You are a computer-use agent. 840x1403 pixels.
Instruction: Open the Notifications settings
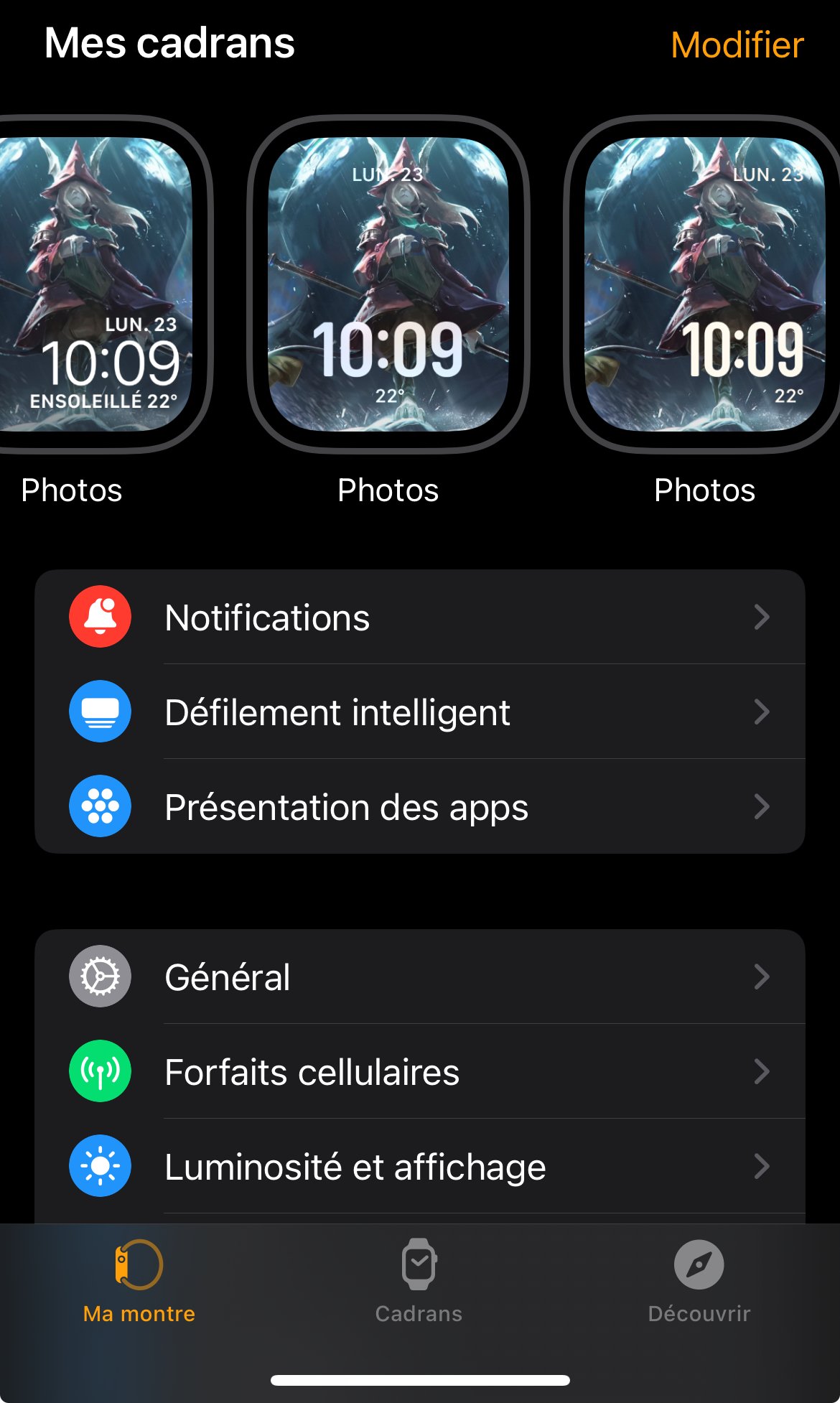click(x=419, y=617)
